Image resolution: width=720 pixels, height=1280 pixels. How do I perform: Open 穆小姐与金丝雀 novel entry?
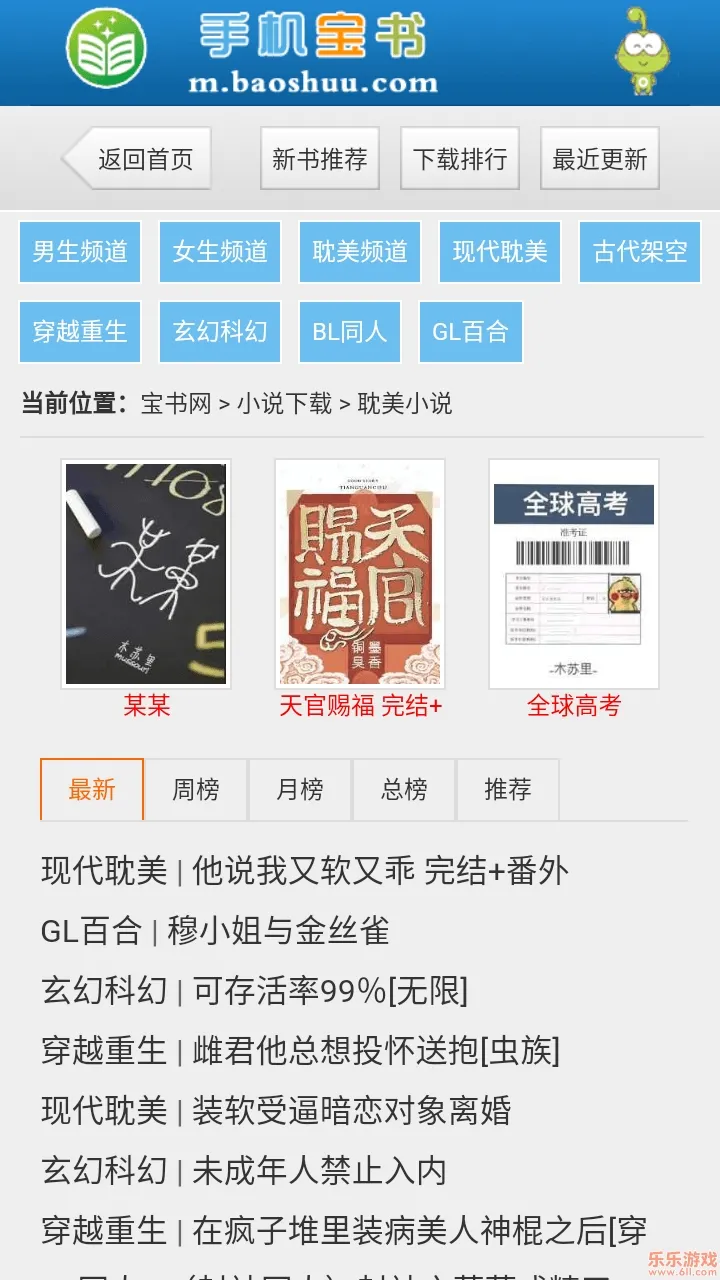tap(278, 931)
